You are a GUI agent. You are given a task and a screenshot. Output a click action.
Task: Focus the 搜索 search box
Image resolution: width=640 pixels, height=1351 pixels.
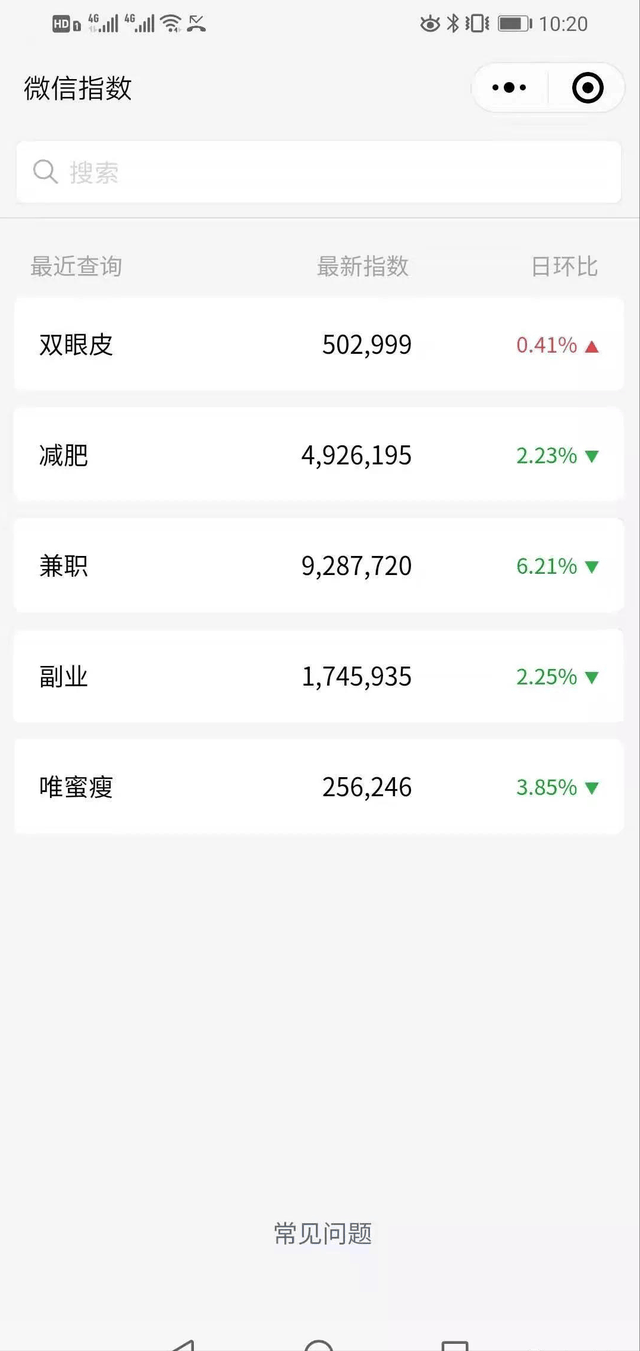(x=318, y=172)
